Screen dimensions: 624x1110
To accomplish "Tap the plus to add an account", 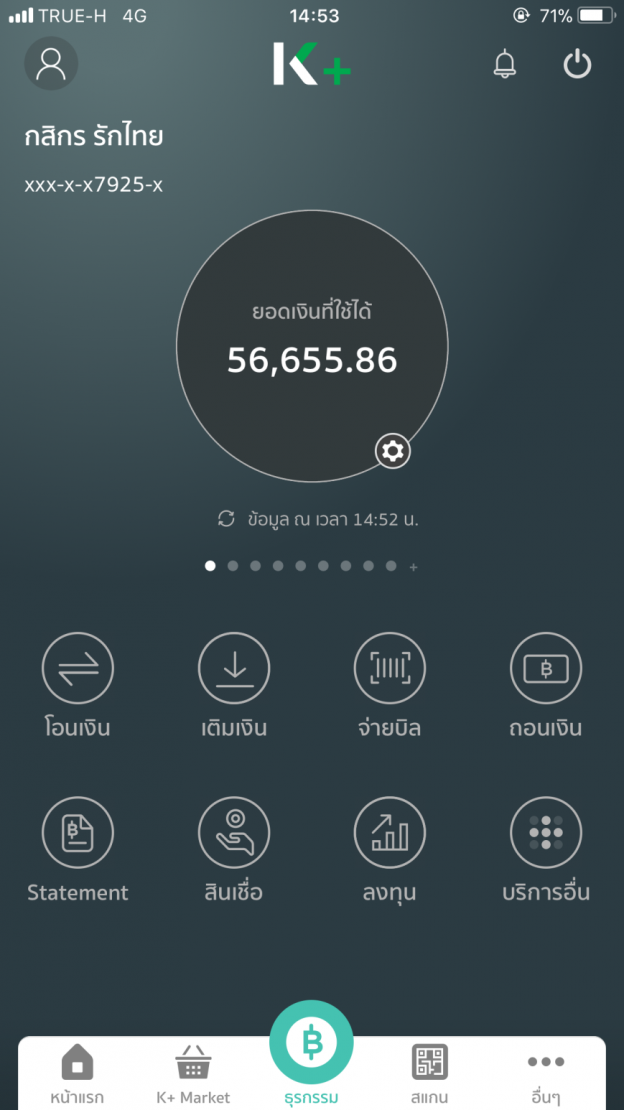I will (x=414, y=567).
